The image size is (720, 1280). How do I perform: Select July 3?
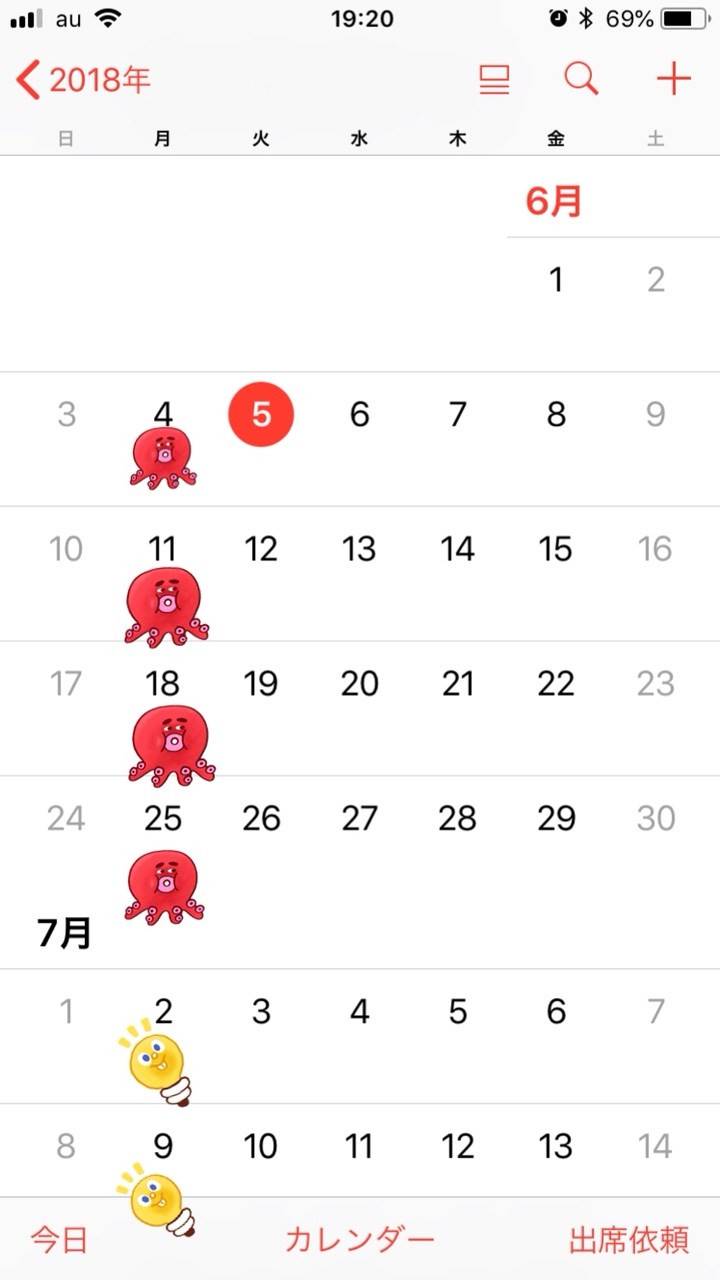pyautogui.click(x=261, y=1011)
